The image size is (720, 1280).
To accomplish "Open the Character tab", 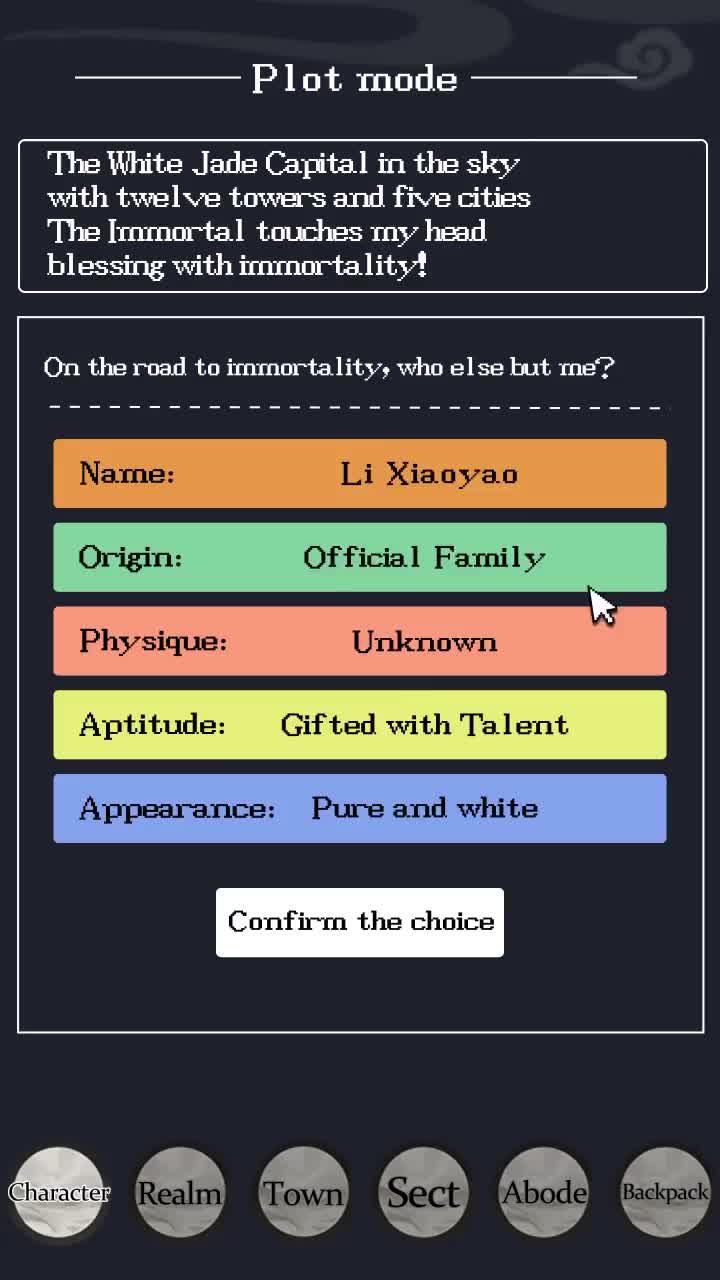I will pyautogui.click(x=59, y=1192).
